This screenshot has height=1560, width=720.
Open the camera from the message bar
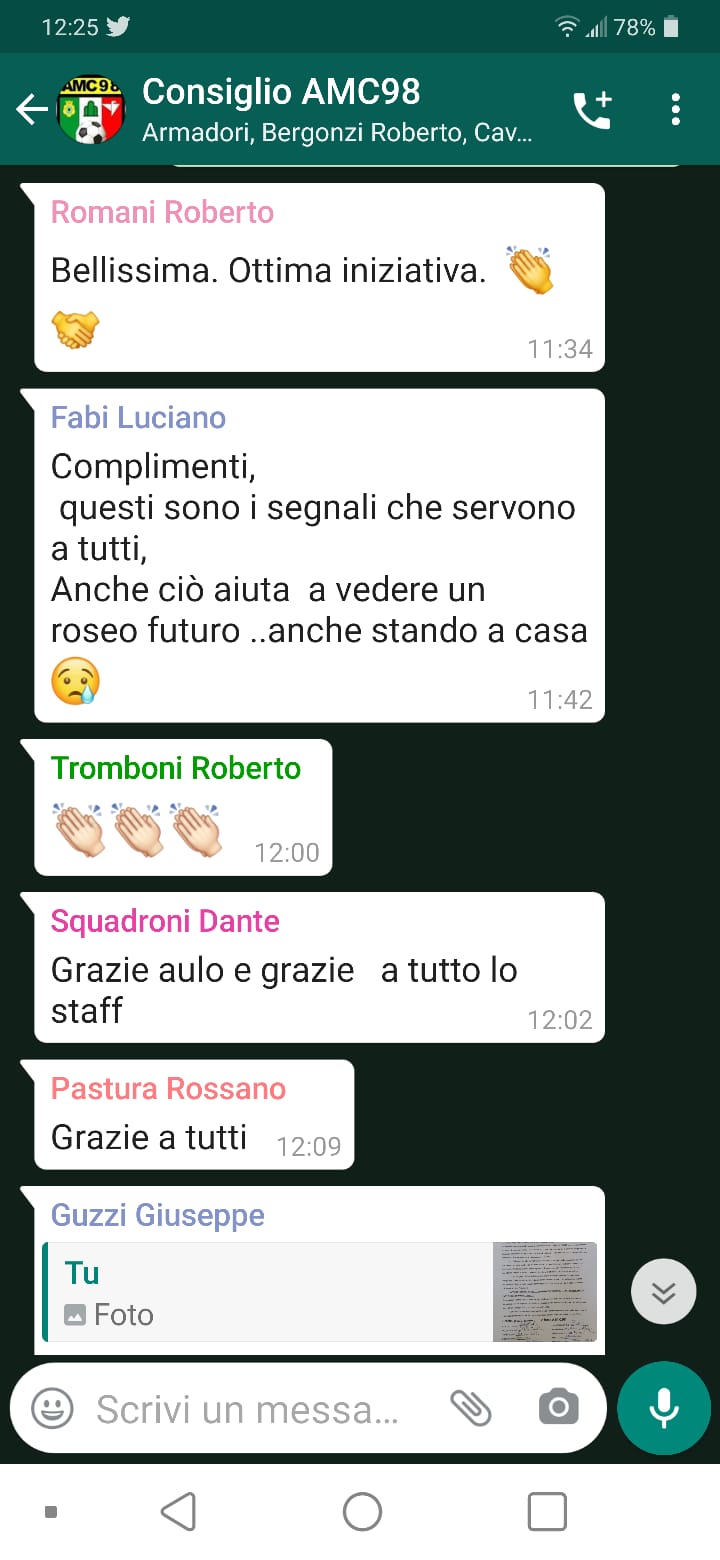point(558,1409)
